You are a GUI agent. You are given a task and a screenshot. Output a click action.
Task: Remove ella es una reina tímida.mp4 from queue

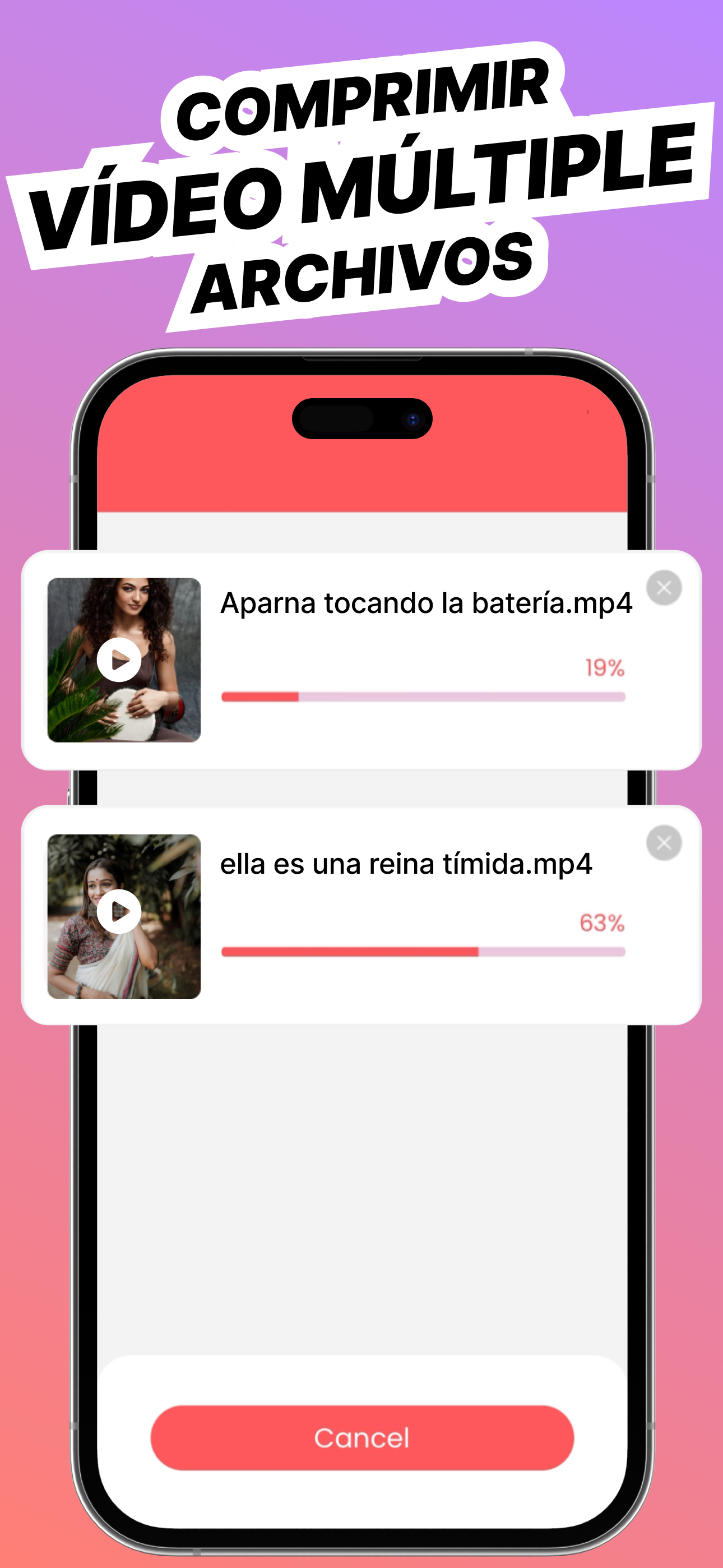click(664, 842)
